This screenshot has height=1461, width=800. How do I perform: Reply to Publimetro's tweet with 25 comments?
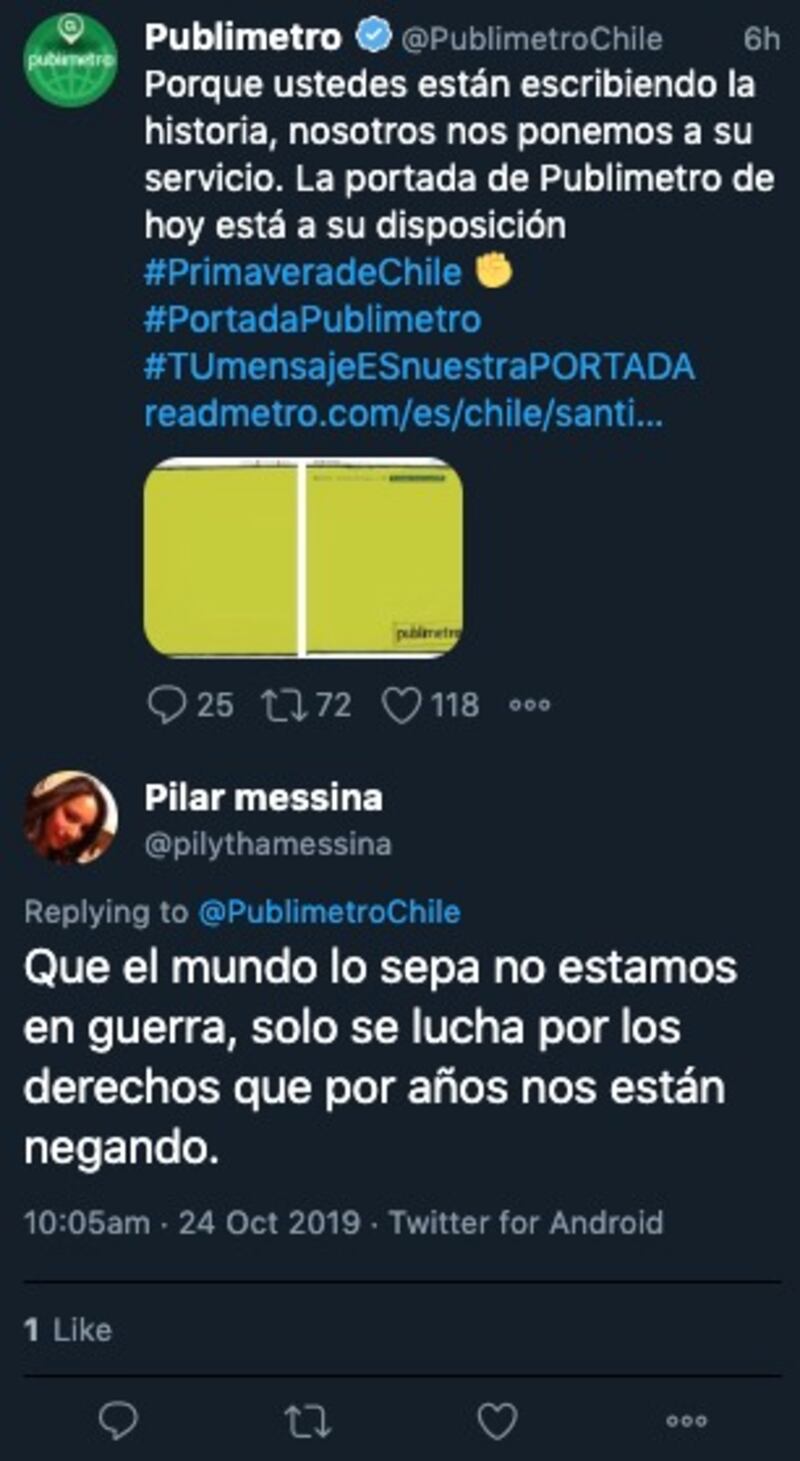coord(167,706)
